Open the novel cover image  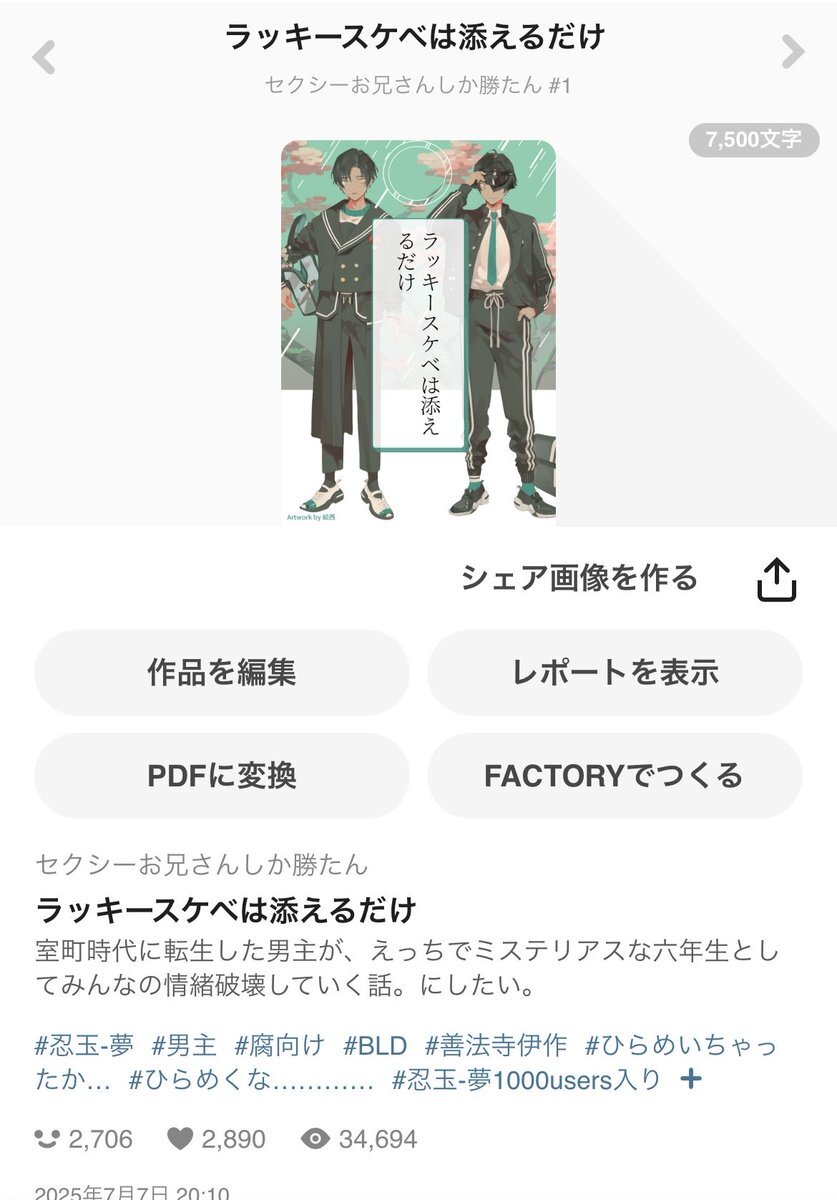pos(418,332)
